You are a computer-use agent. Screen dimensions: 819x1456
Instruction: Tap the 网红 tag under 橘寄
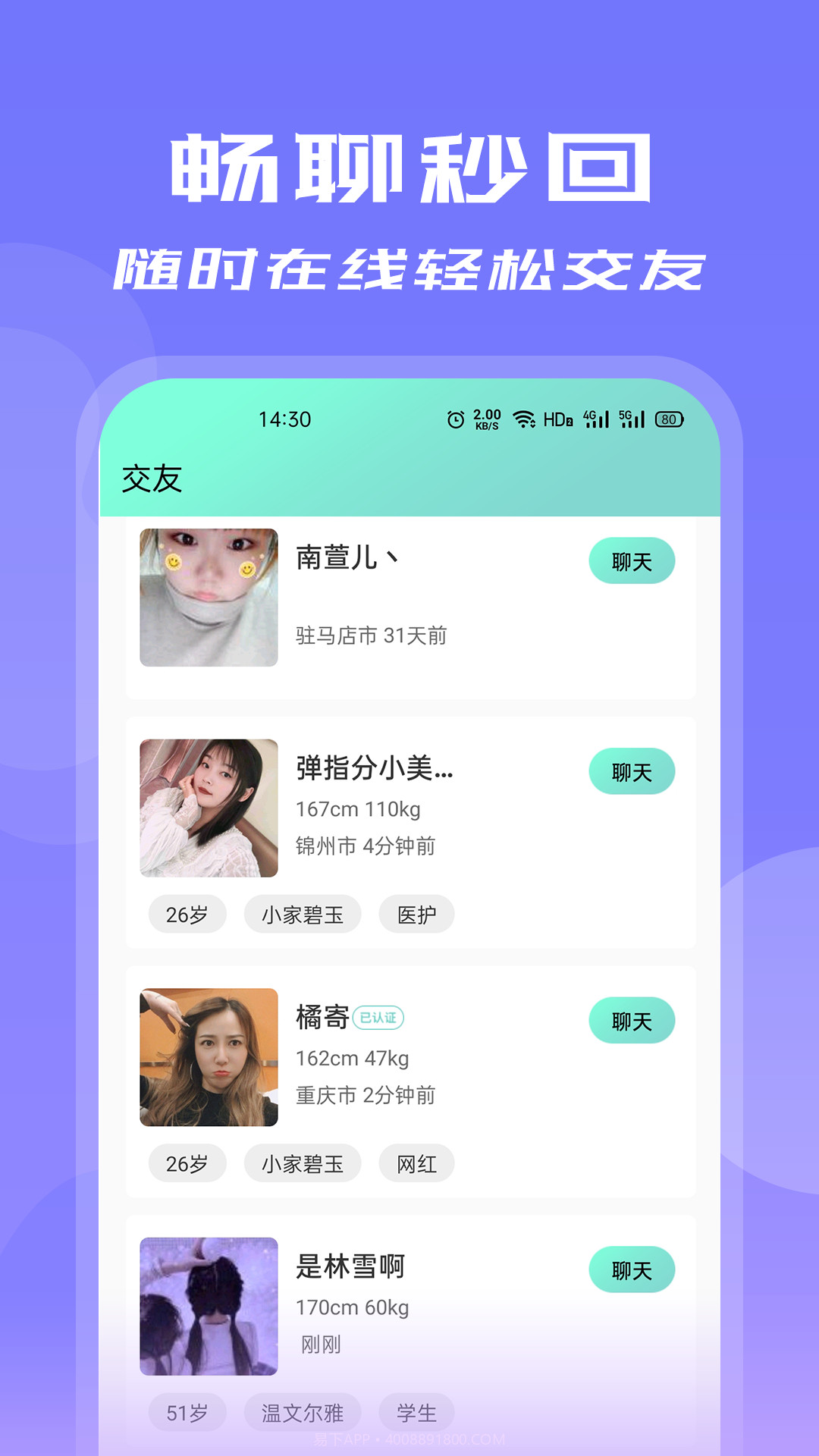(418, 1163)
